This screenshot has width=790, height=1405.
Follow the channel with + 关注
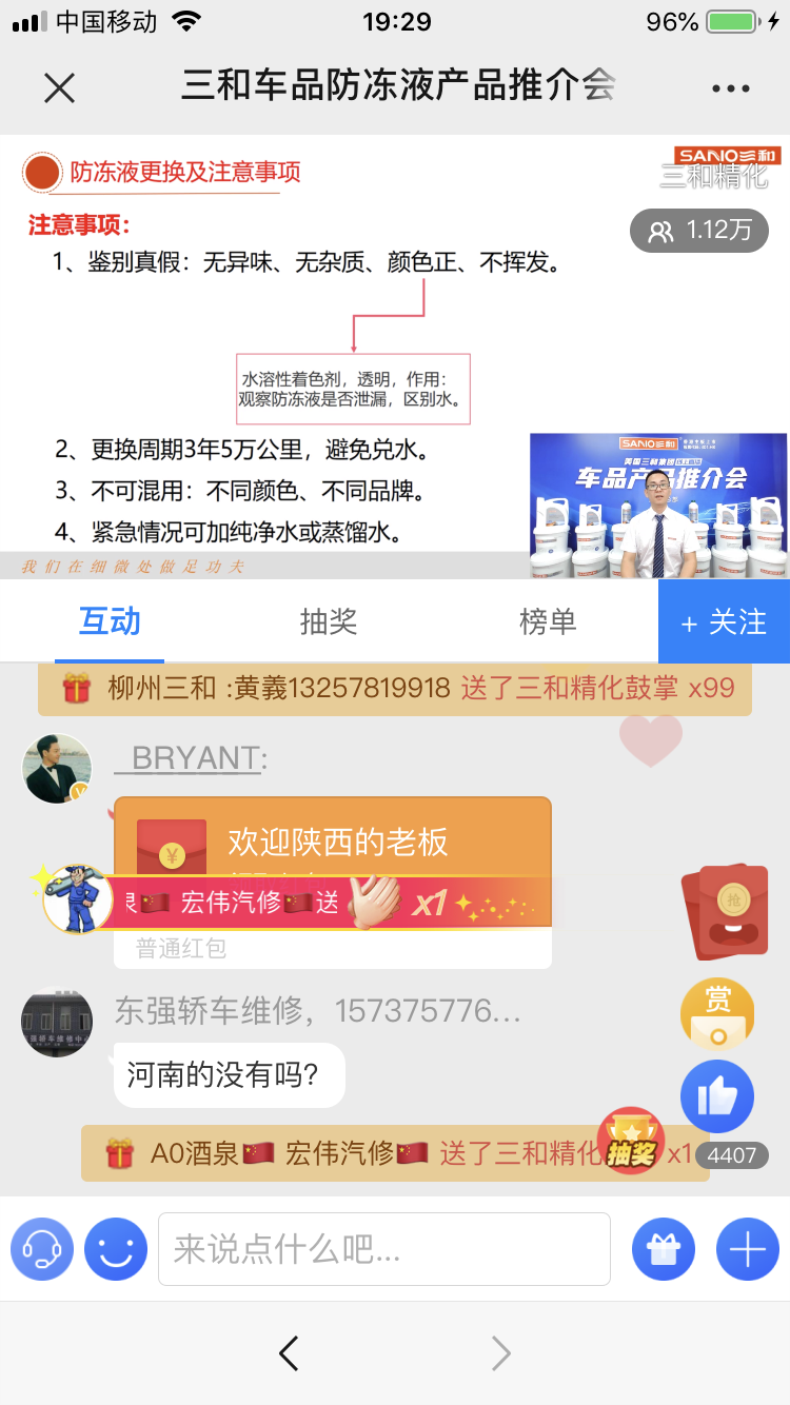(x=723, y=622)
